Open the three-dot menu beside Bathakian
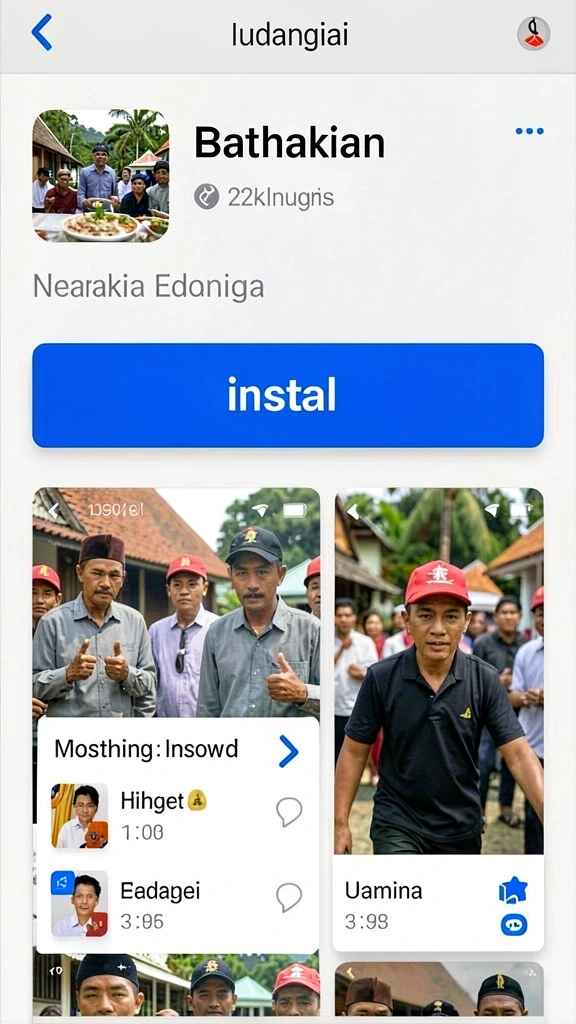This screenshot has height=1024, width=576. point(529,131)
